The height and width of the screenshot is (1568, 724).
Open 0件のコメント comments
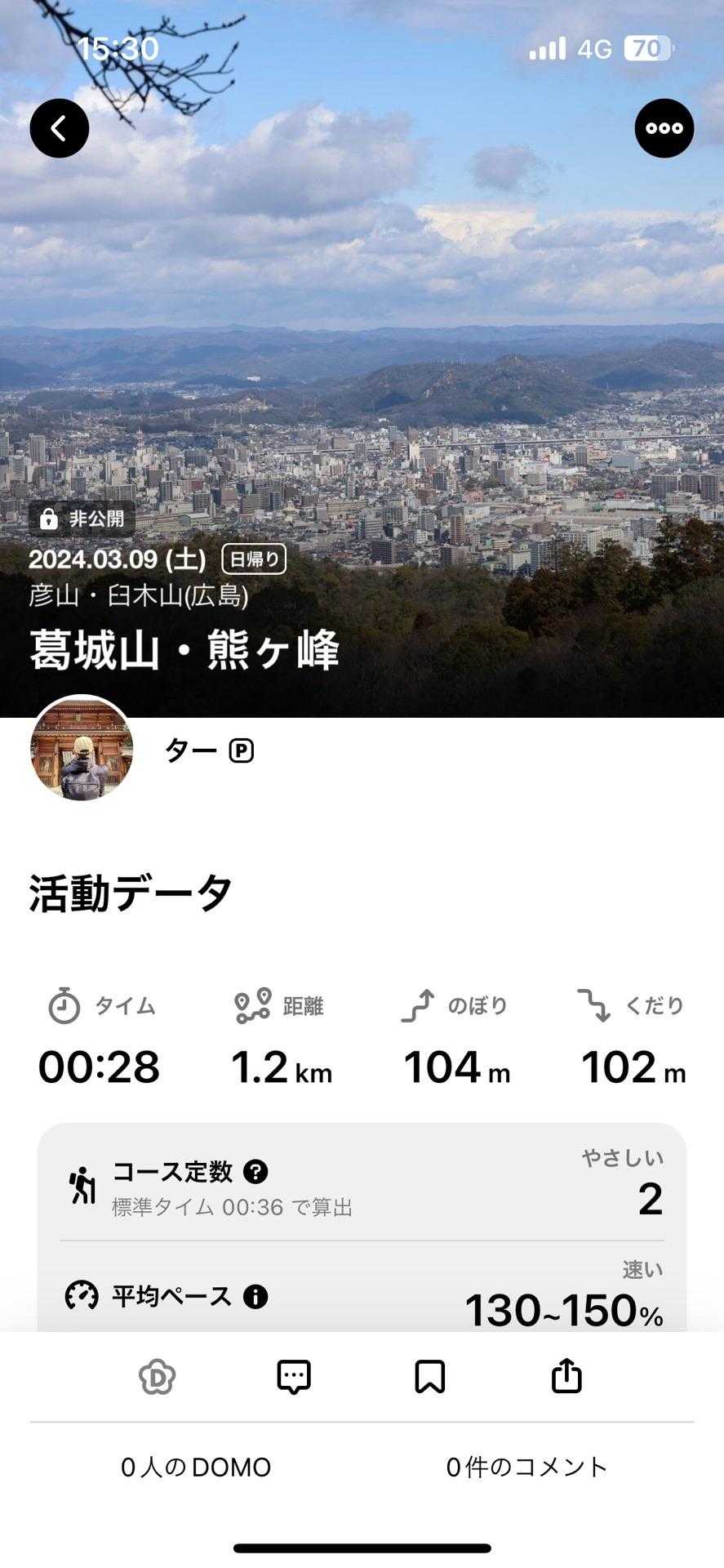[526, 1468]
